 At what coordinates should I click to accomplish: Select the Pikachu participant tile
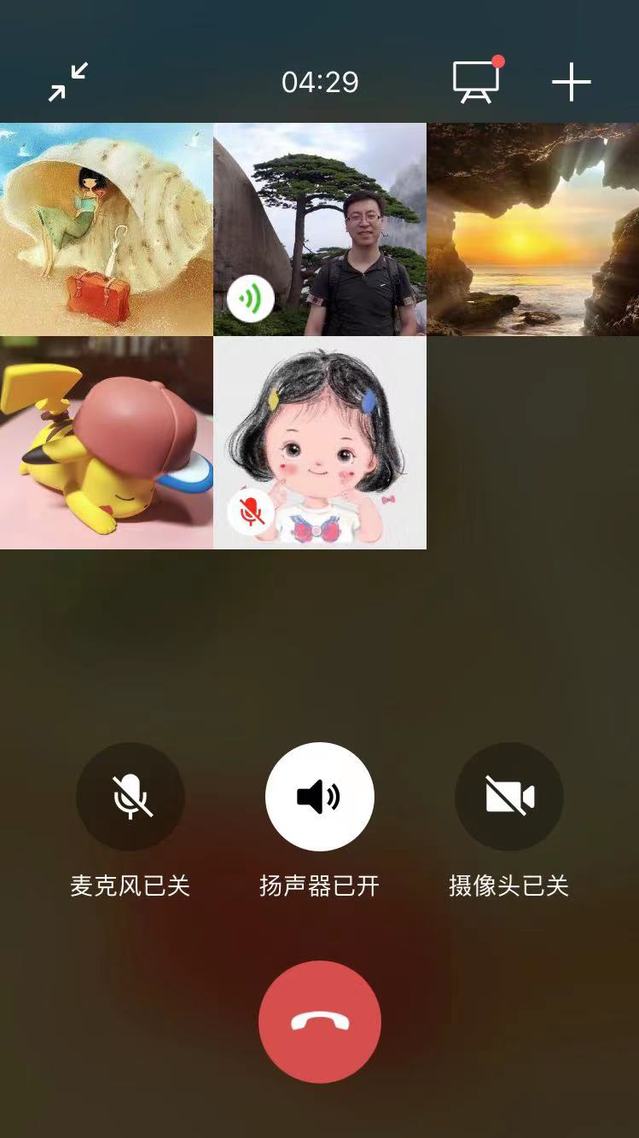[106, 442]
